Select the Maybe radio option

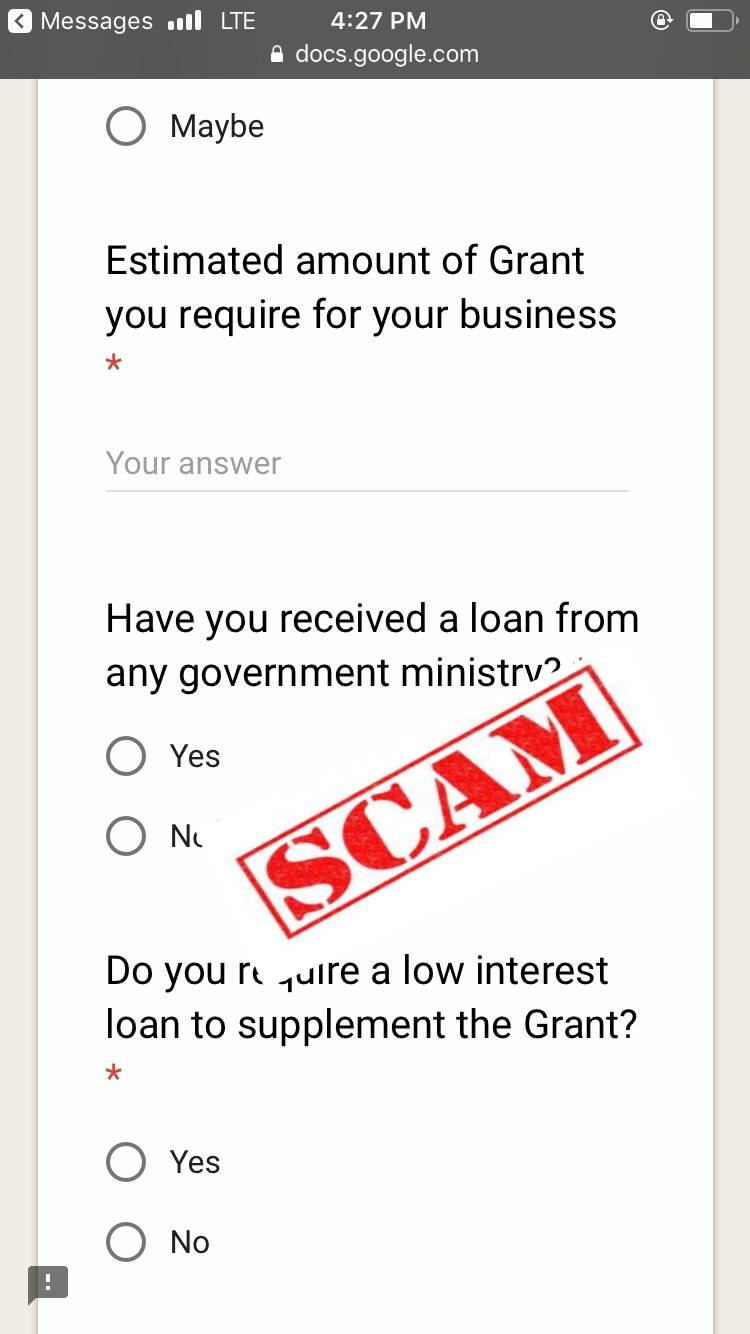(126, 127)
